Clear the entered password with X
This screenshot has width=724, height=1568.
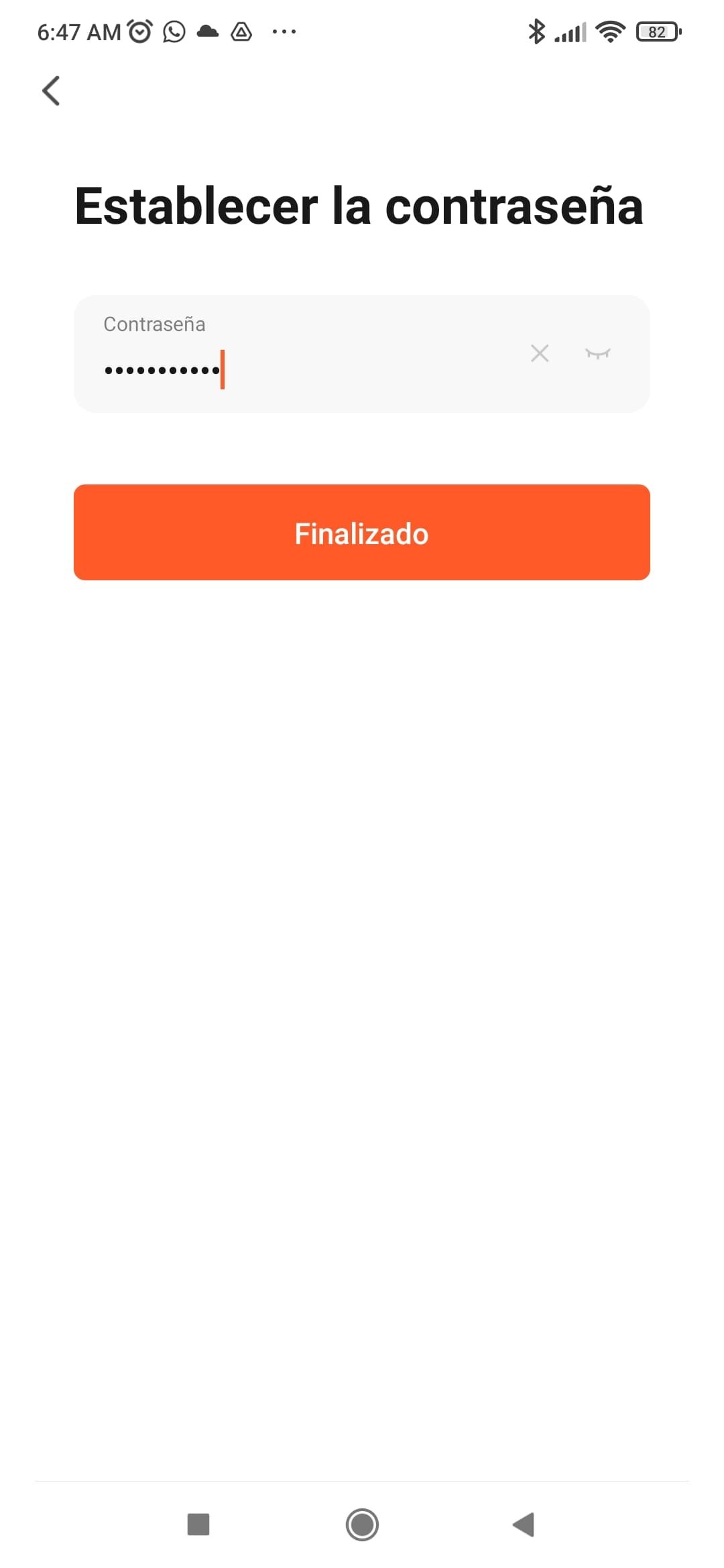[540, 353]
